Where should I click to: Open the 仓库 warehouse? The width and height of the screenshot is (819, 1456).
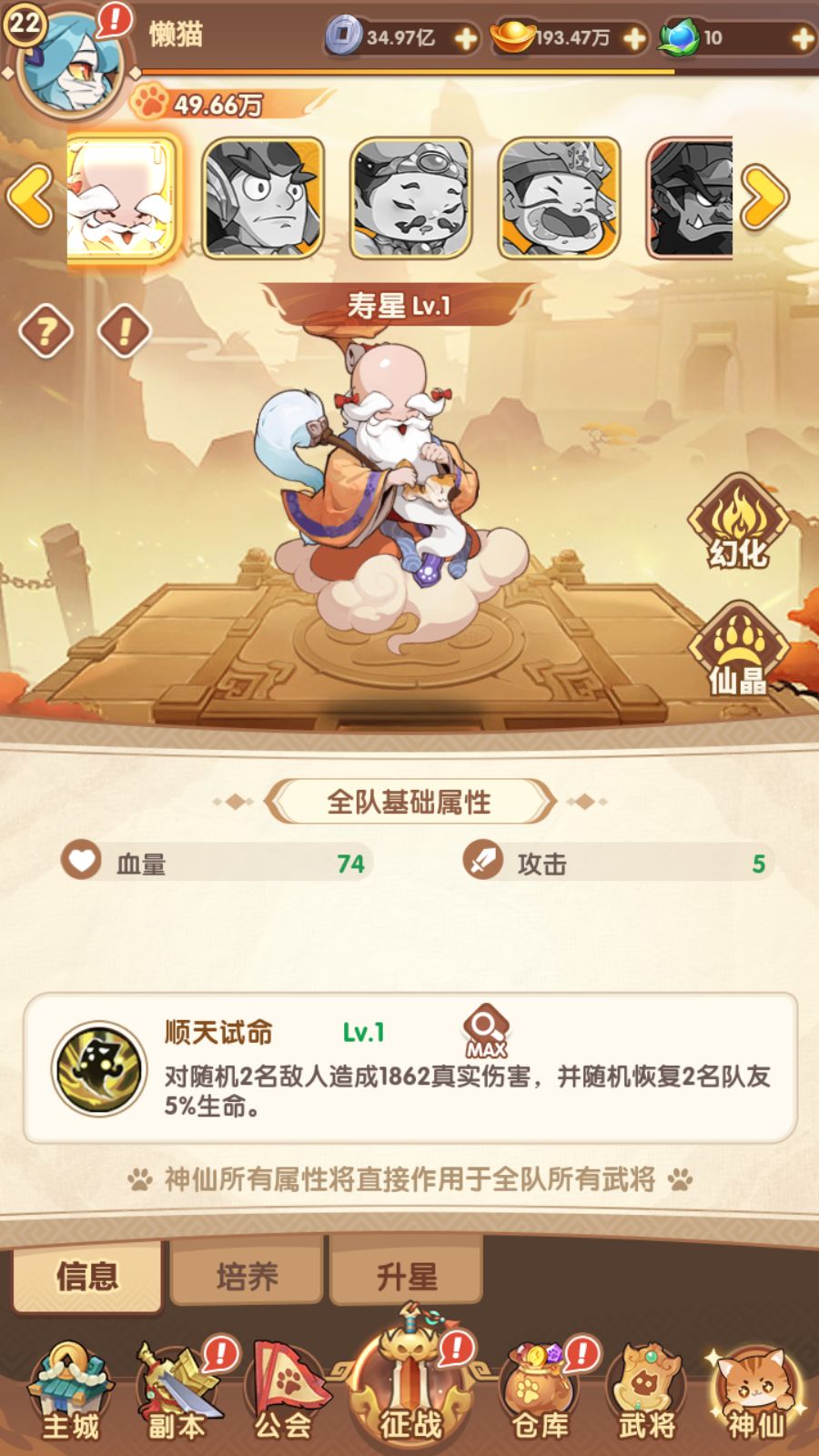click(539, 1392)
